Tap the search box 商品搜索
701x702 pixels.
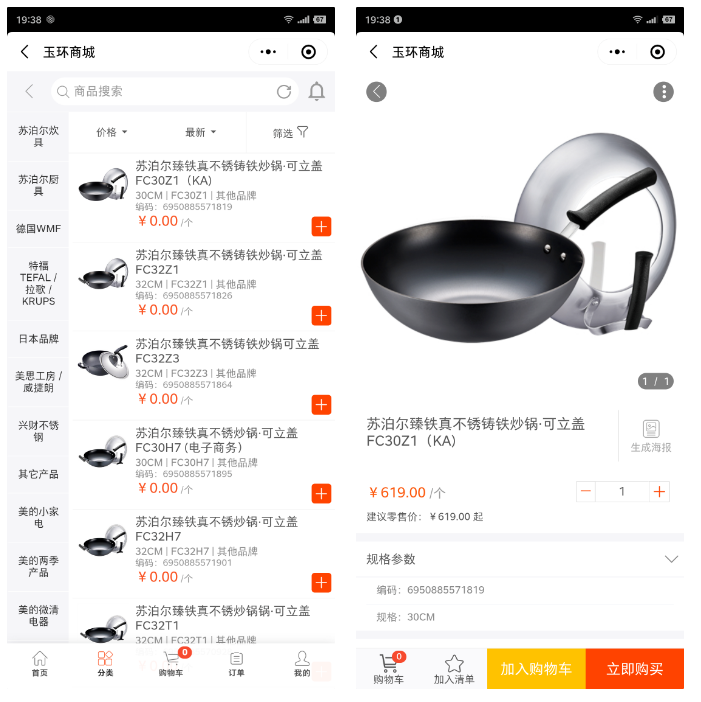click(165, 91)
